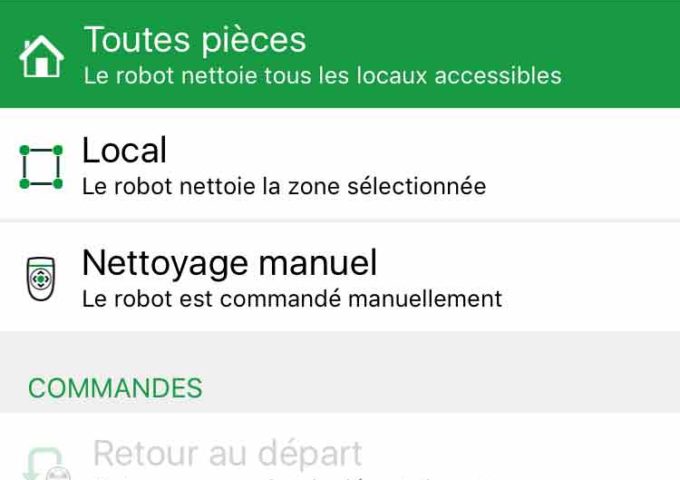
Task: Choose the Local zone cleaning option
Action: coord(340,166)
